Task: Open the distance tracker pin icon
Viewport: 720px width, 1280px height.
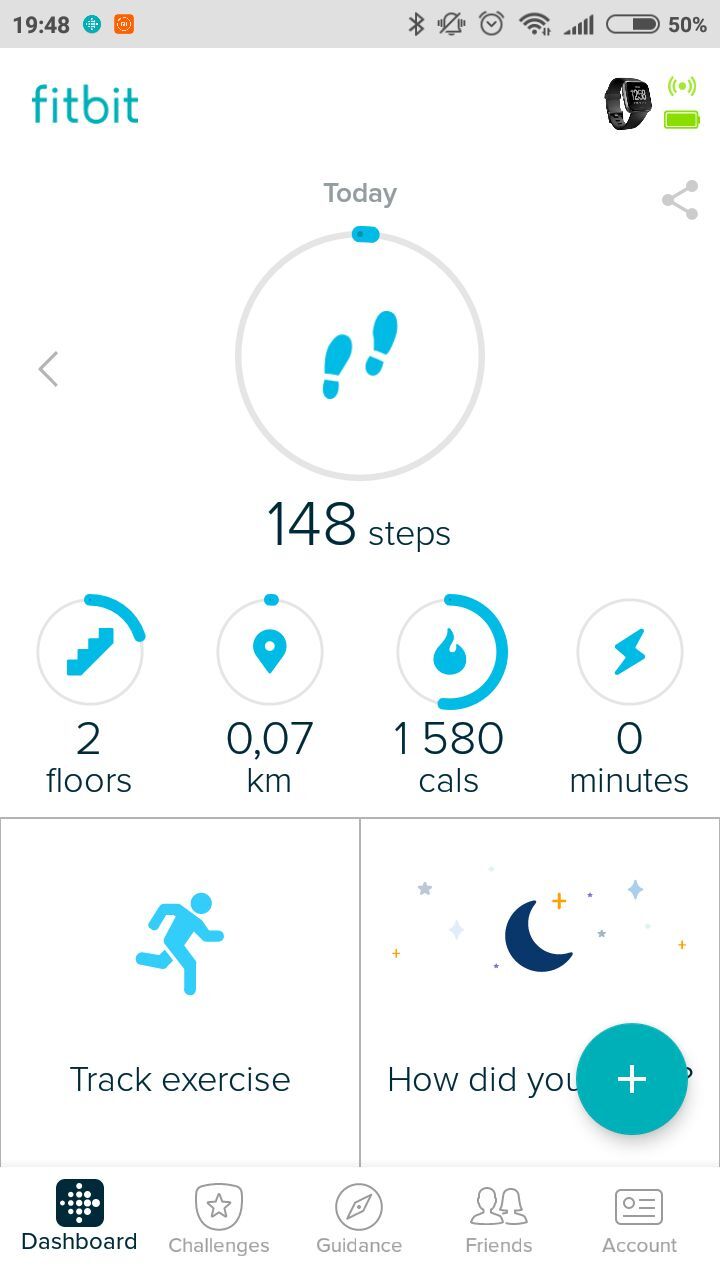Action: (x=269, y=650)
